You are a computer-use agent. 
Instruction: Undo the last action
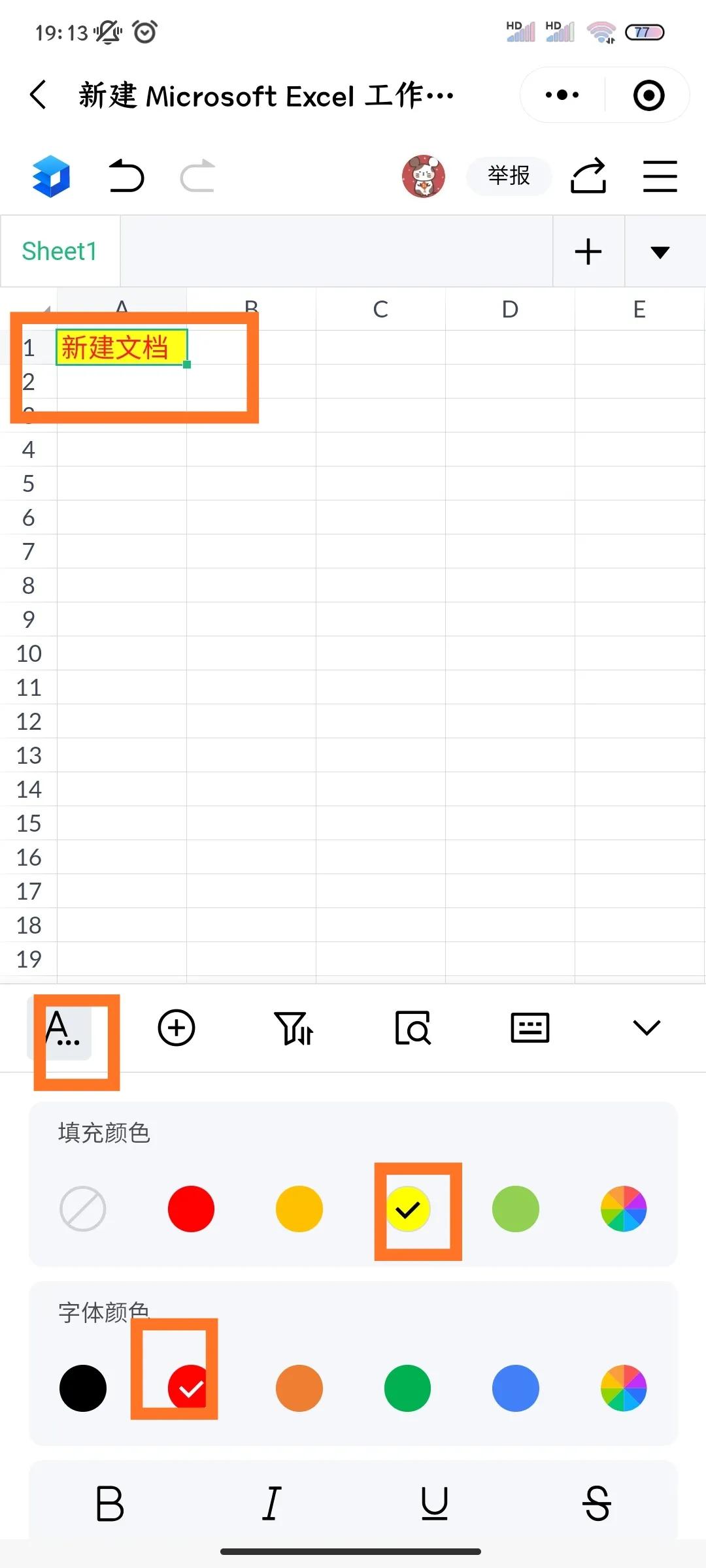127,176
